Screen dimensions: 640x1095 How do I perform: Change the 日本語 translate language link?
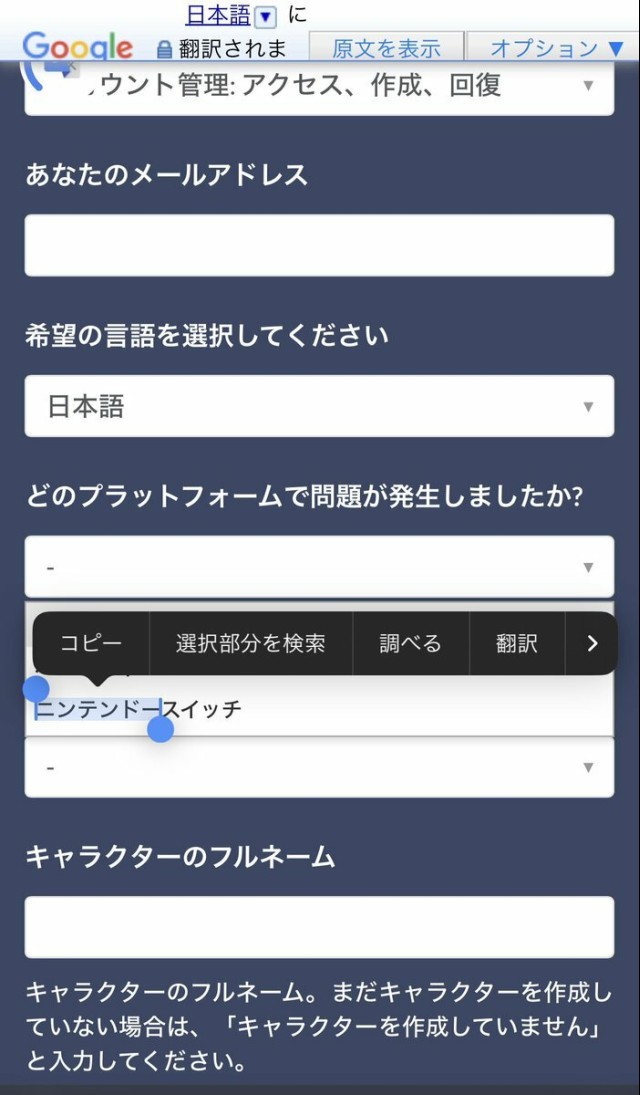tap(218, 15)
